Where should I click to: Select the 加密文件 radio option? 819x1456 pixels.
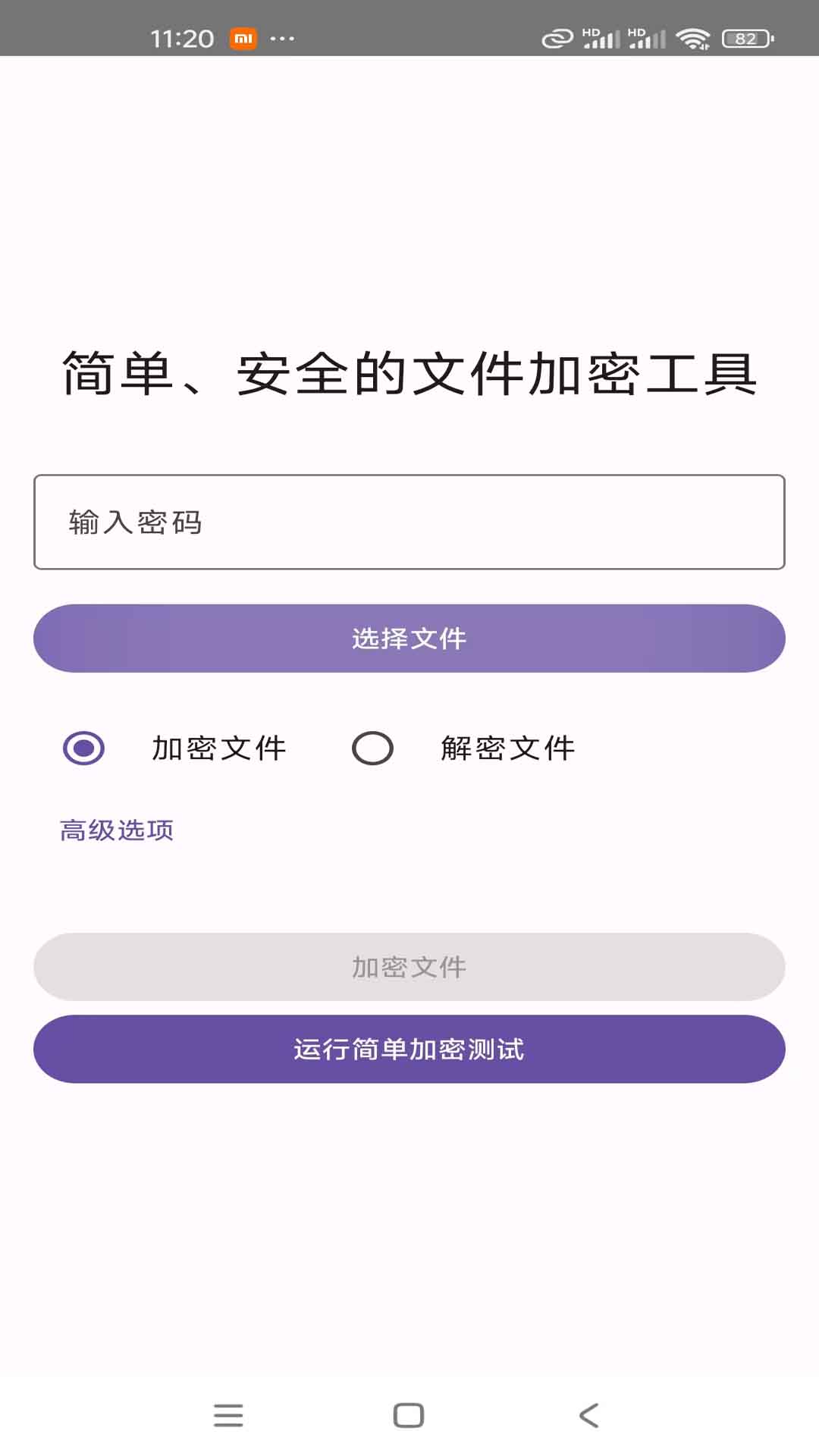[x=83, y=748]
